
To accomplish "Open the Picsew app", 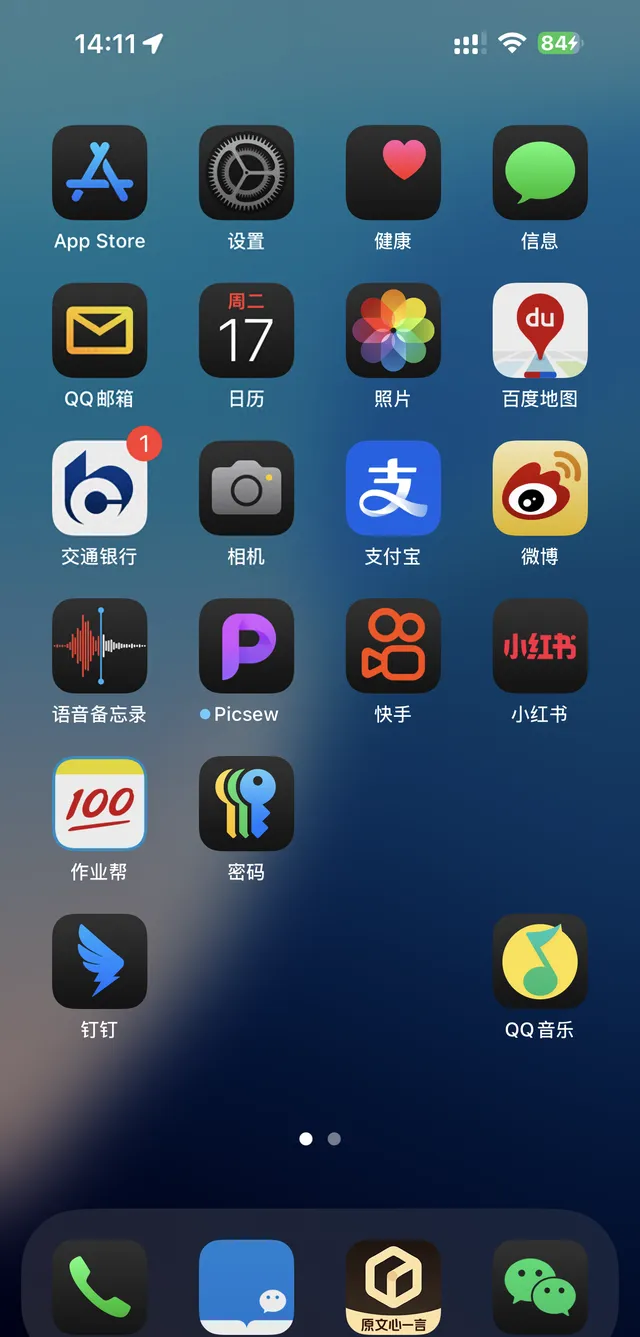I will [x=246, y=646].
